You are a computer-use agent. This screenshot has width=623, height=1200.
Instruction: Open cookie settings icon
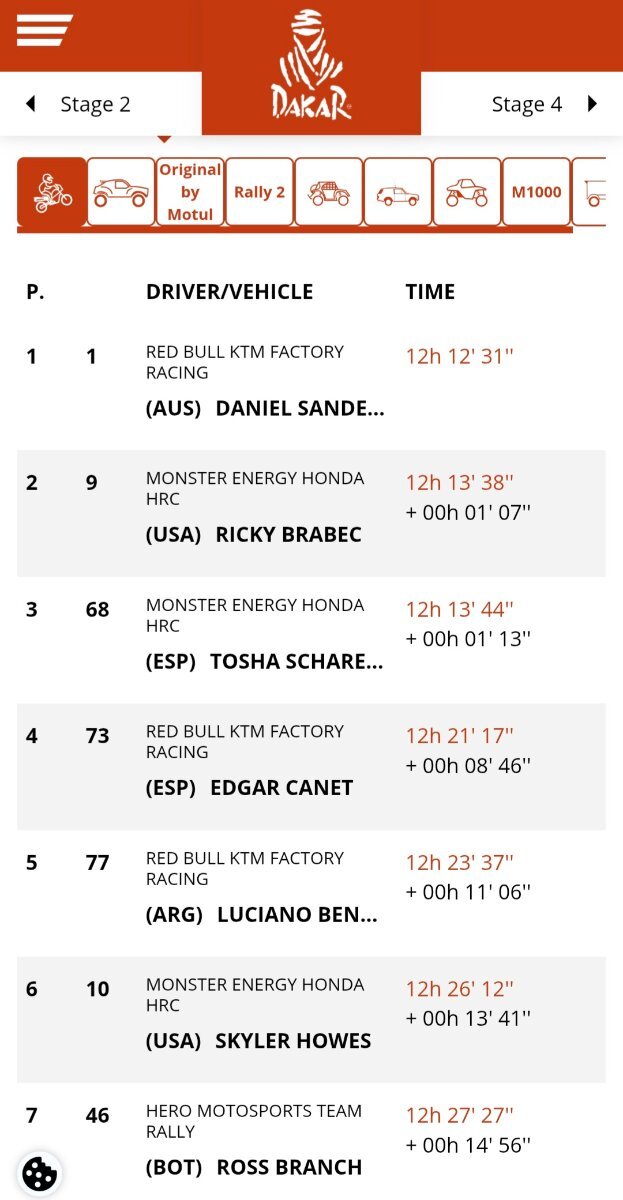click(39, 1173)
